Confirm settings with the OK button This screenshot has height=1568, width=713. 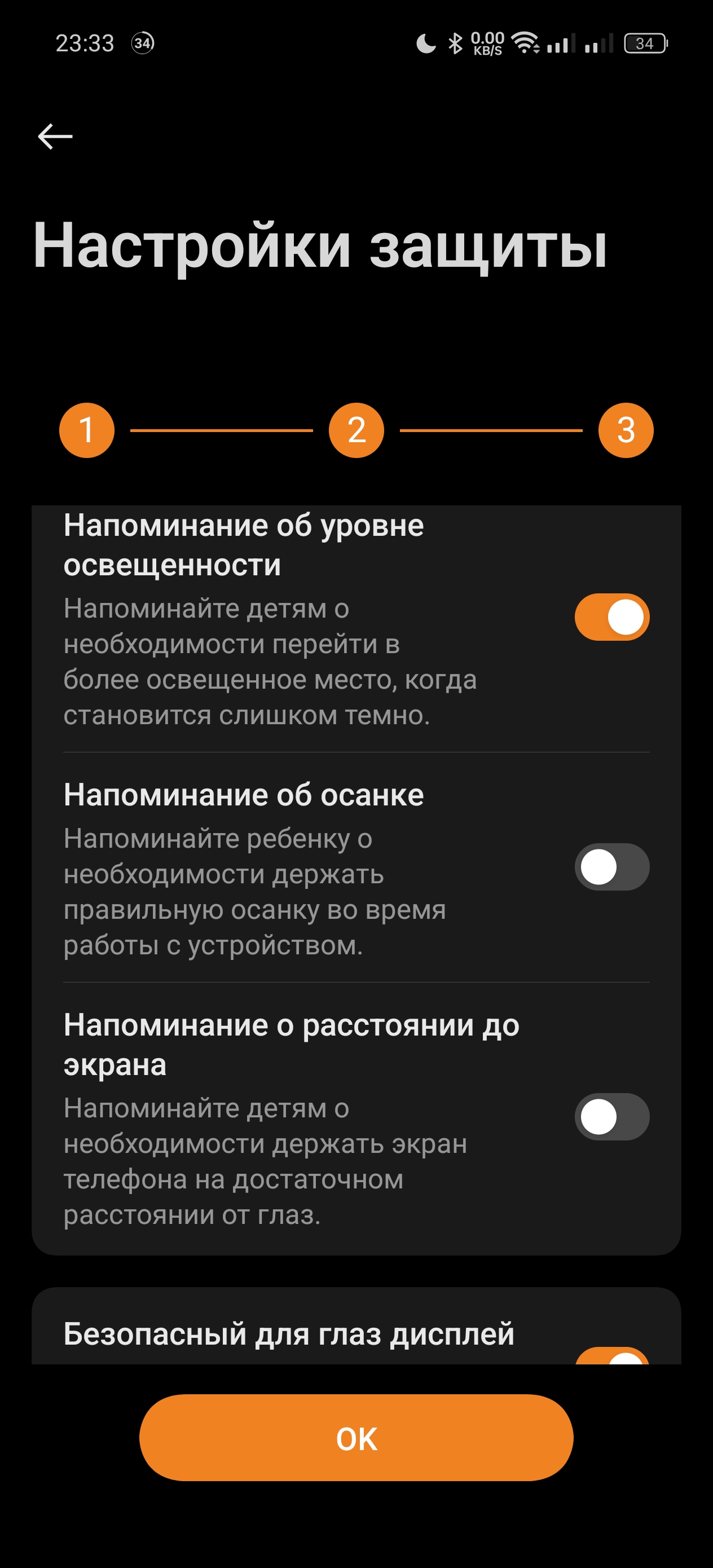click(356, 1437)
